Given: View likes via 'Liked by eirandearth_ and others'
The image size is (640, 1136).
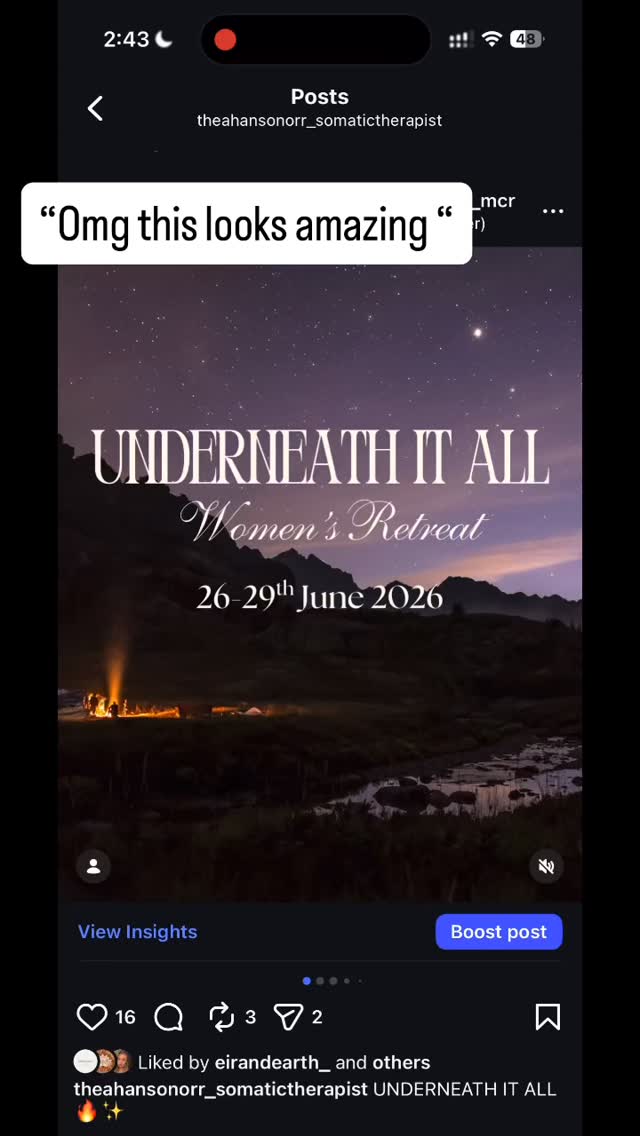Looking at the screenshot, I should click(x=283, y=1062).
